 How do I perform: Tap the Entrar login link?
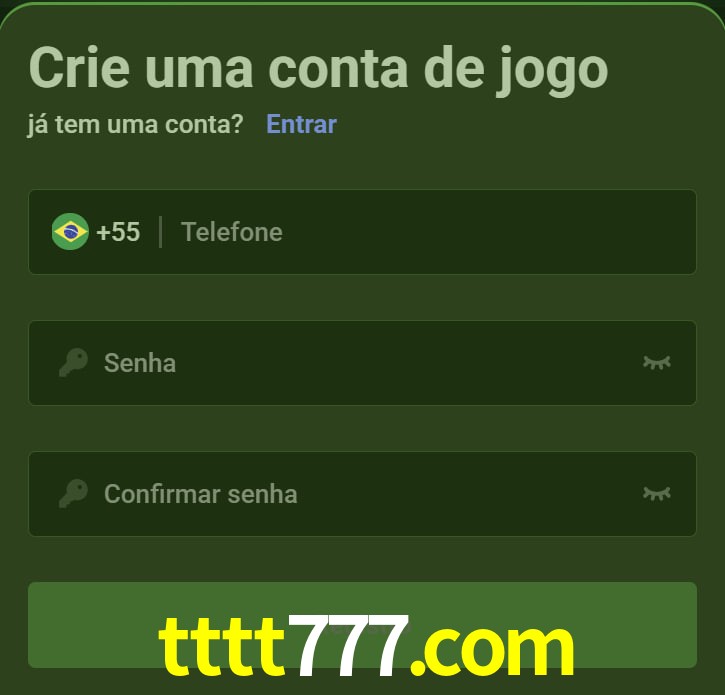[x=301, y=124]
